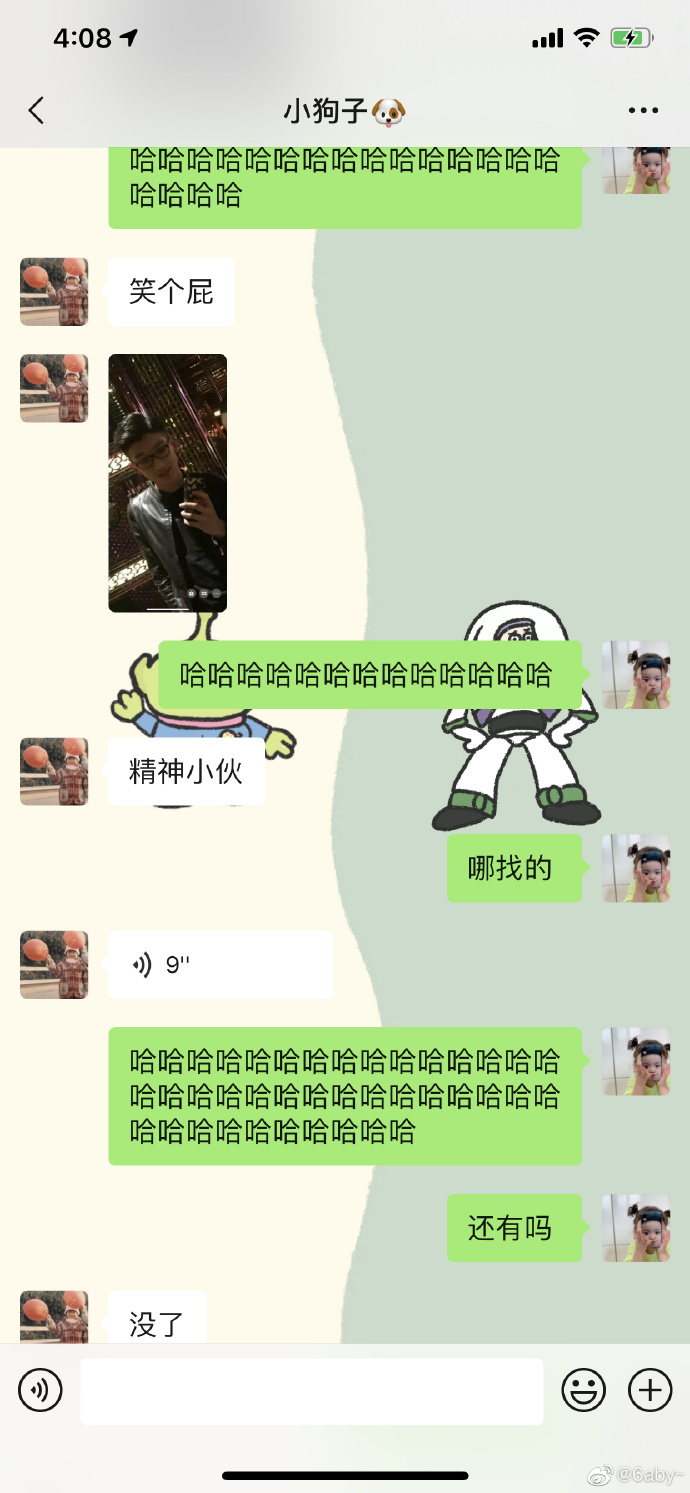The height and width of the screenshot is (1493, 690).
Task: Open contact avatar beside 笑个屁
Action: click(x=54, y=292)
